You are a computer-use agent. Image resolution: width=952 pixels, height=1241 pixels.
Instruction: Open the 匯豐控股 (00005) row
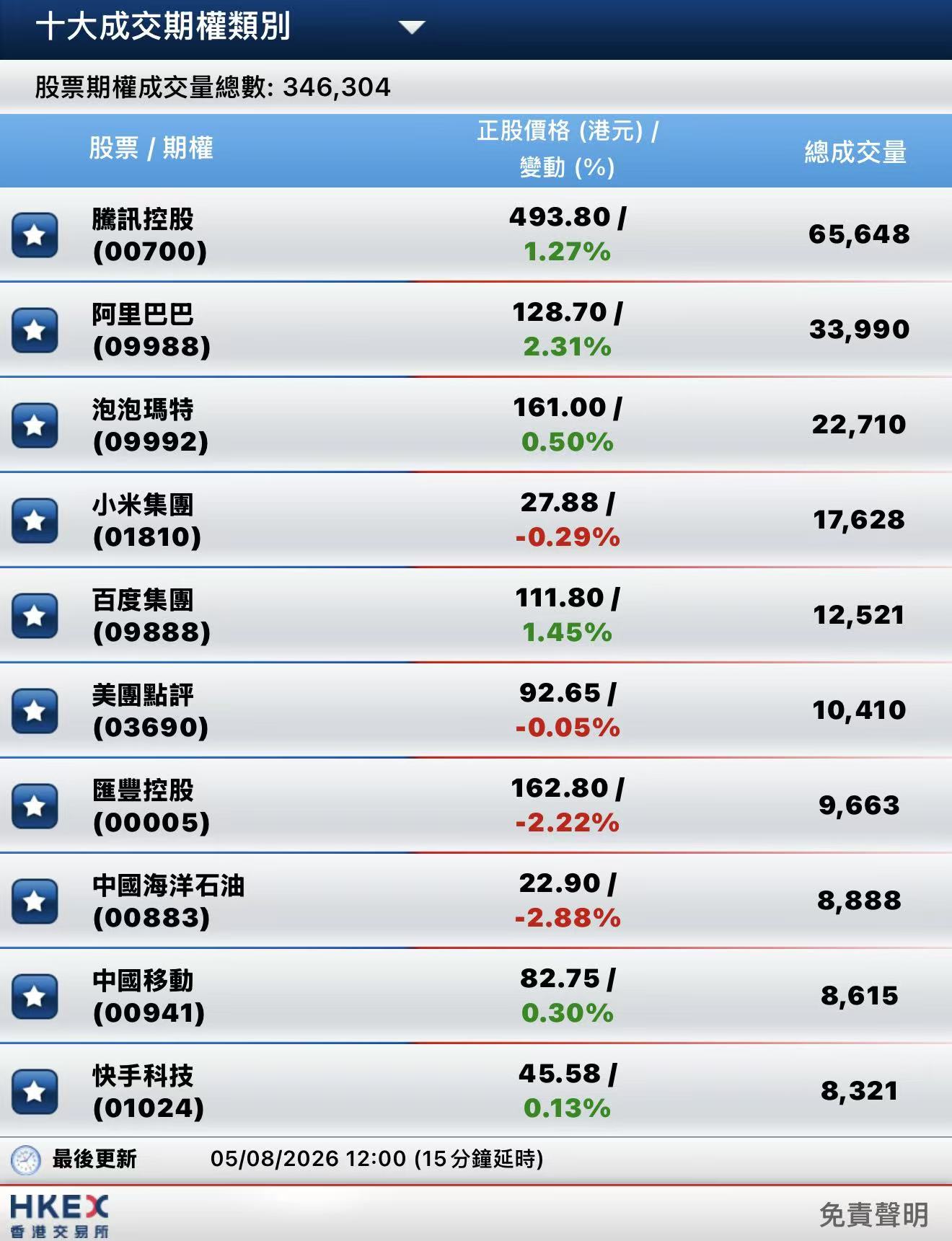coord(476,805)
